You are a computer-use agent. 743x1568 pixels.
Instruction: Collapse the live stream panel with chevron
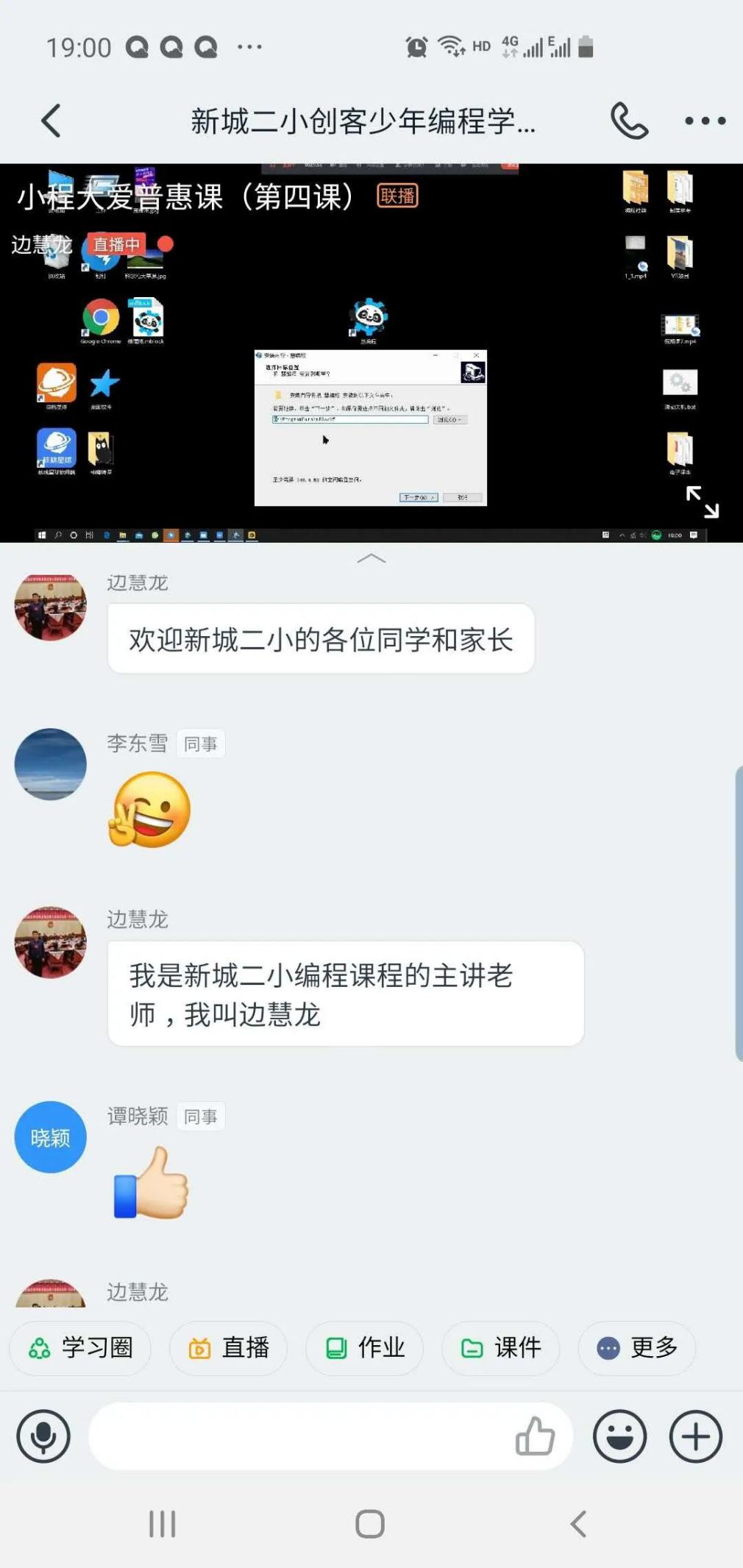[x=371, y=559]
